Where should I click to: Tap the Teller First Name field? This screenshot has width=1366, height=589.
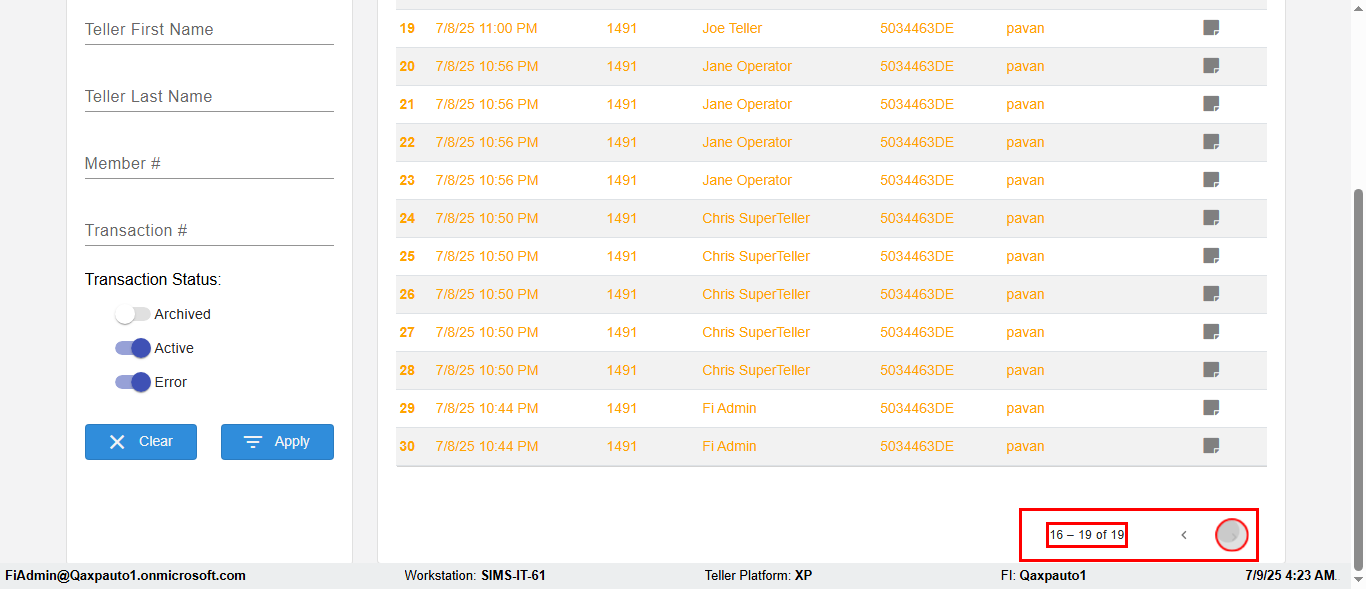tap(208, 30)
